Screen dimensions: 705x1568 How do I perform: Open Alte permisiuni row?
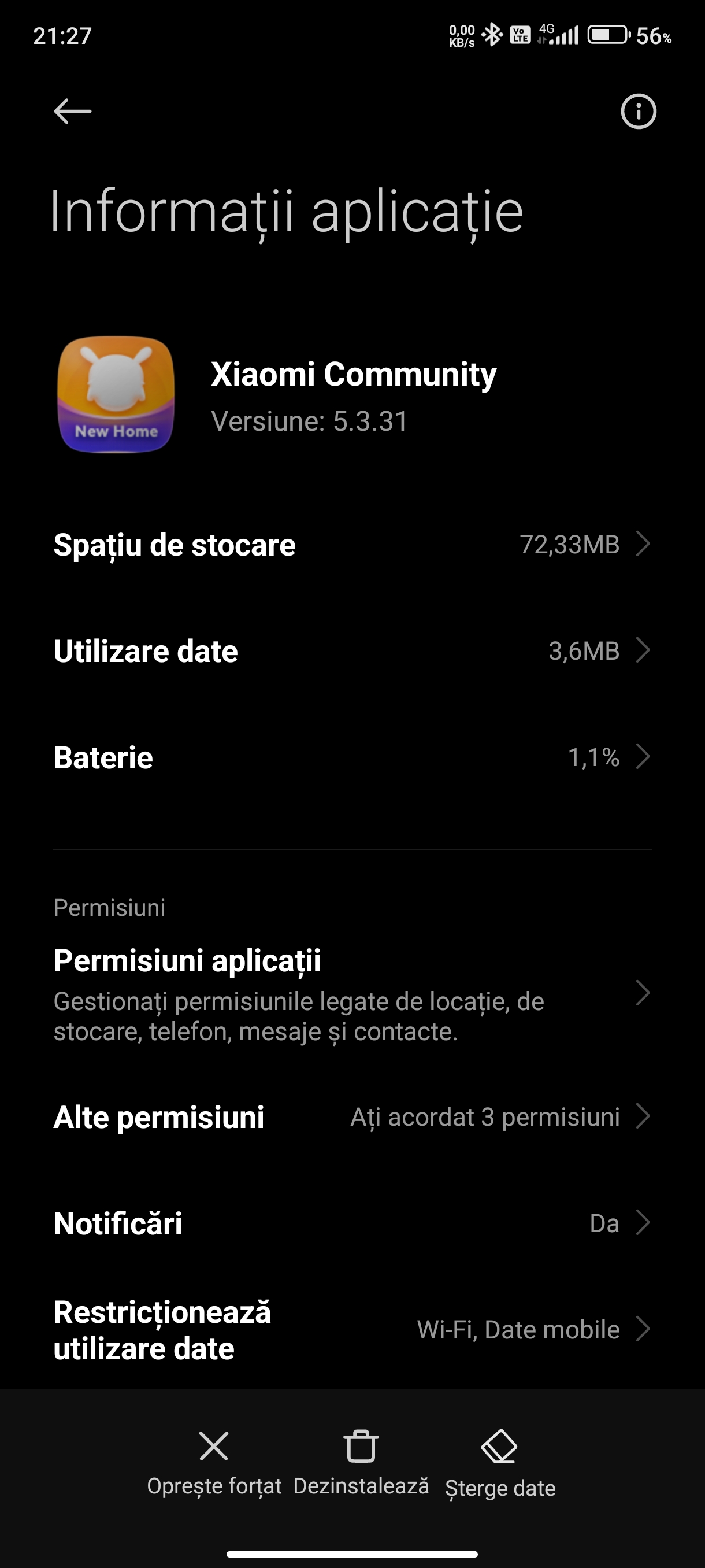coord(352,1117)
